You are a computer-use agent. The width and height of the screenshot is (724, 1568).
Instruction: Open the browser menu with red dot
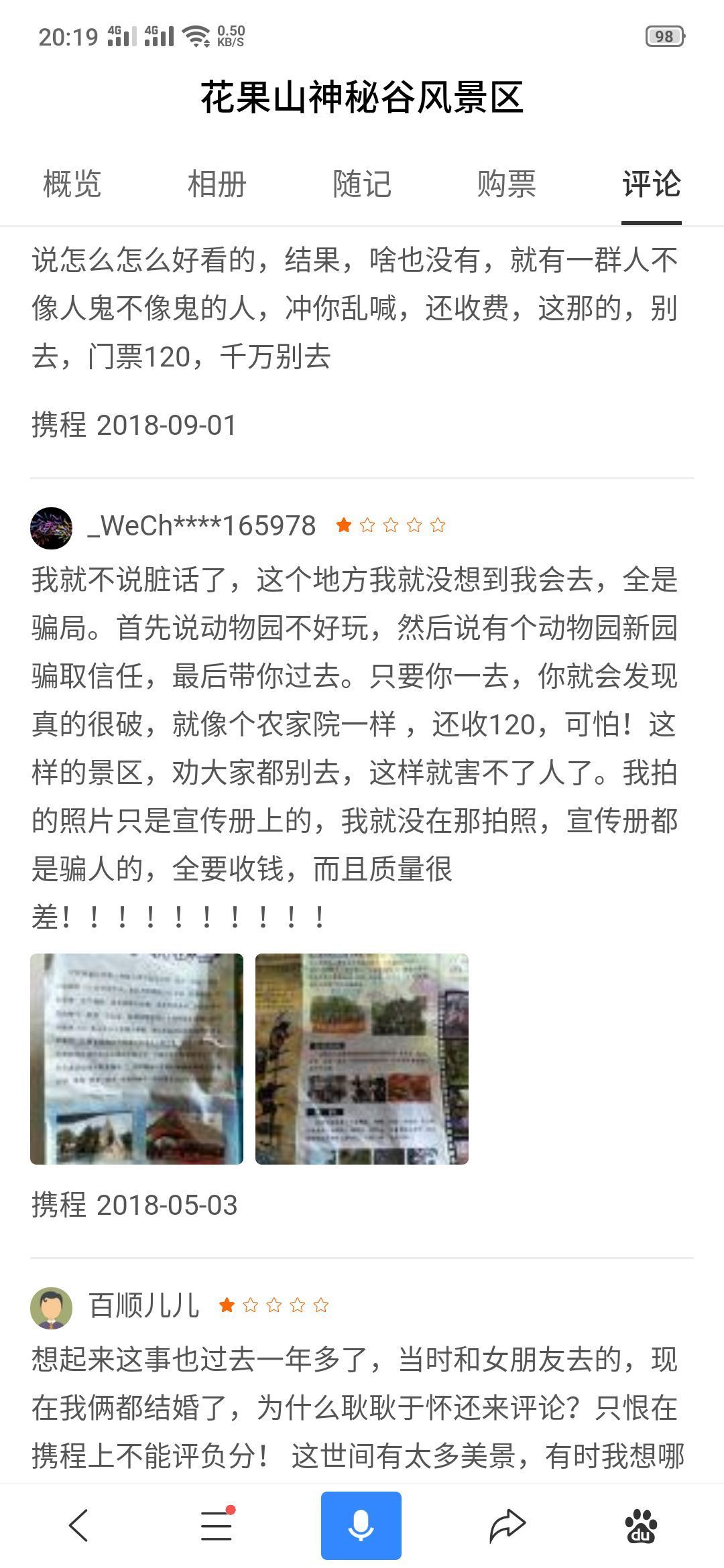click(217, 1525)
